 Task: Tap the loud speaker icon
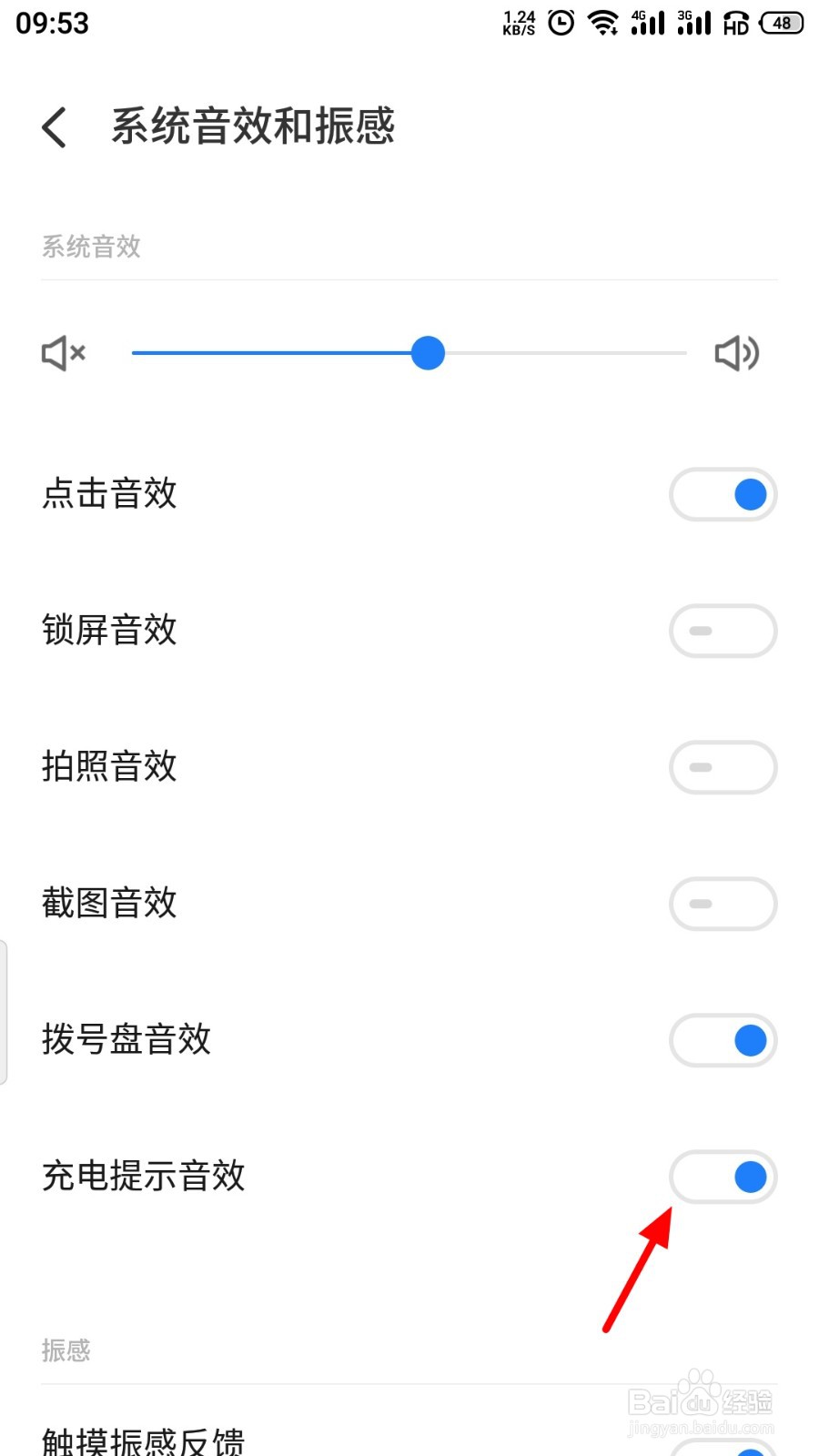(x=739, y=353)
